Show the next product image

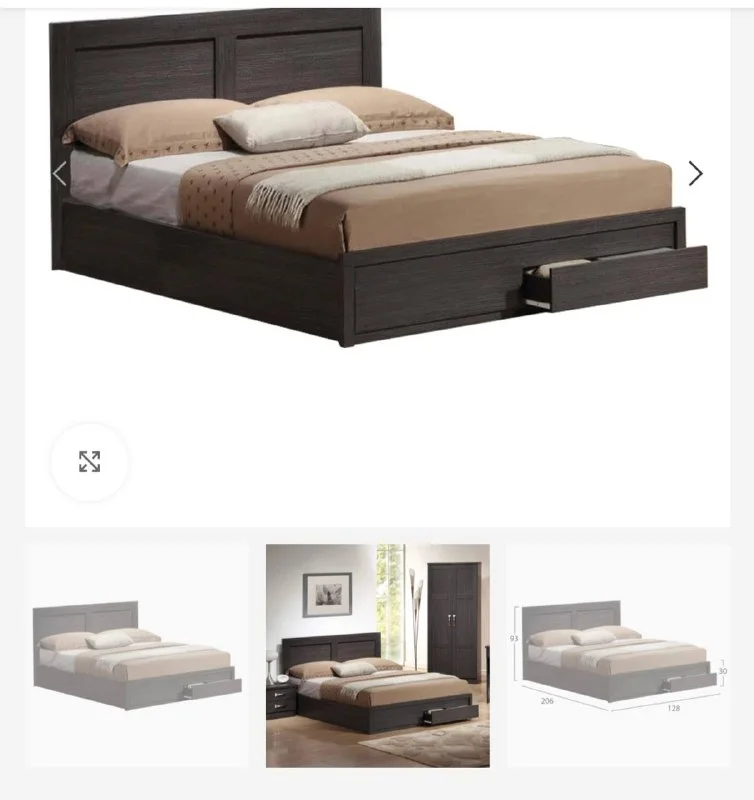pos(695,173)
